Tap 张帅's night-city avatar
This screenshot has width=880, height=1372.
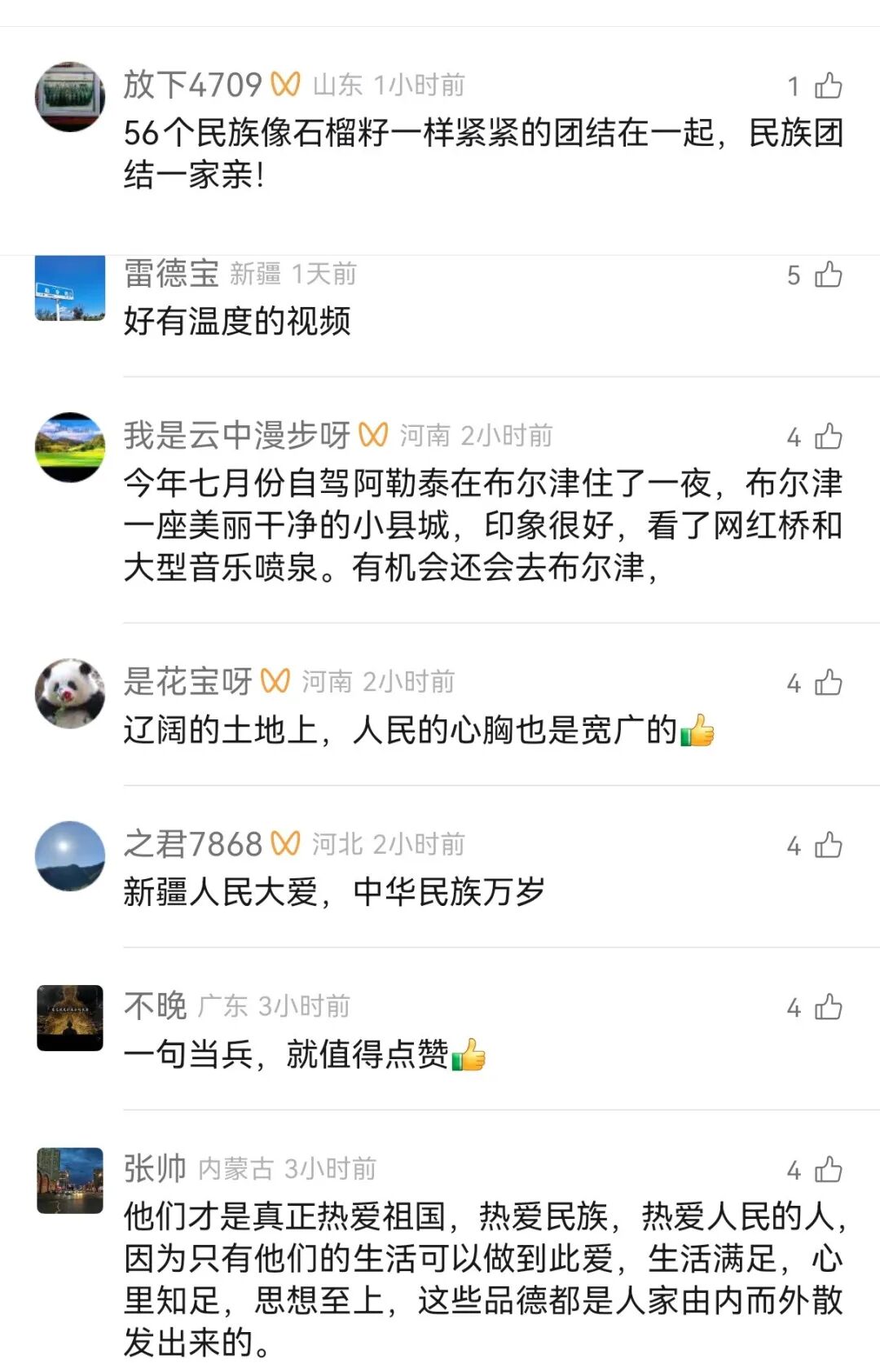click(72, 1180)
